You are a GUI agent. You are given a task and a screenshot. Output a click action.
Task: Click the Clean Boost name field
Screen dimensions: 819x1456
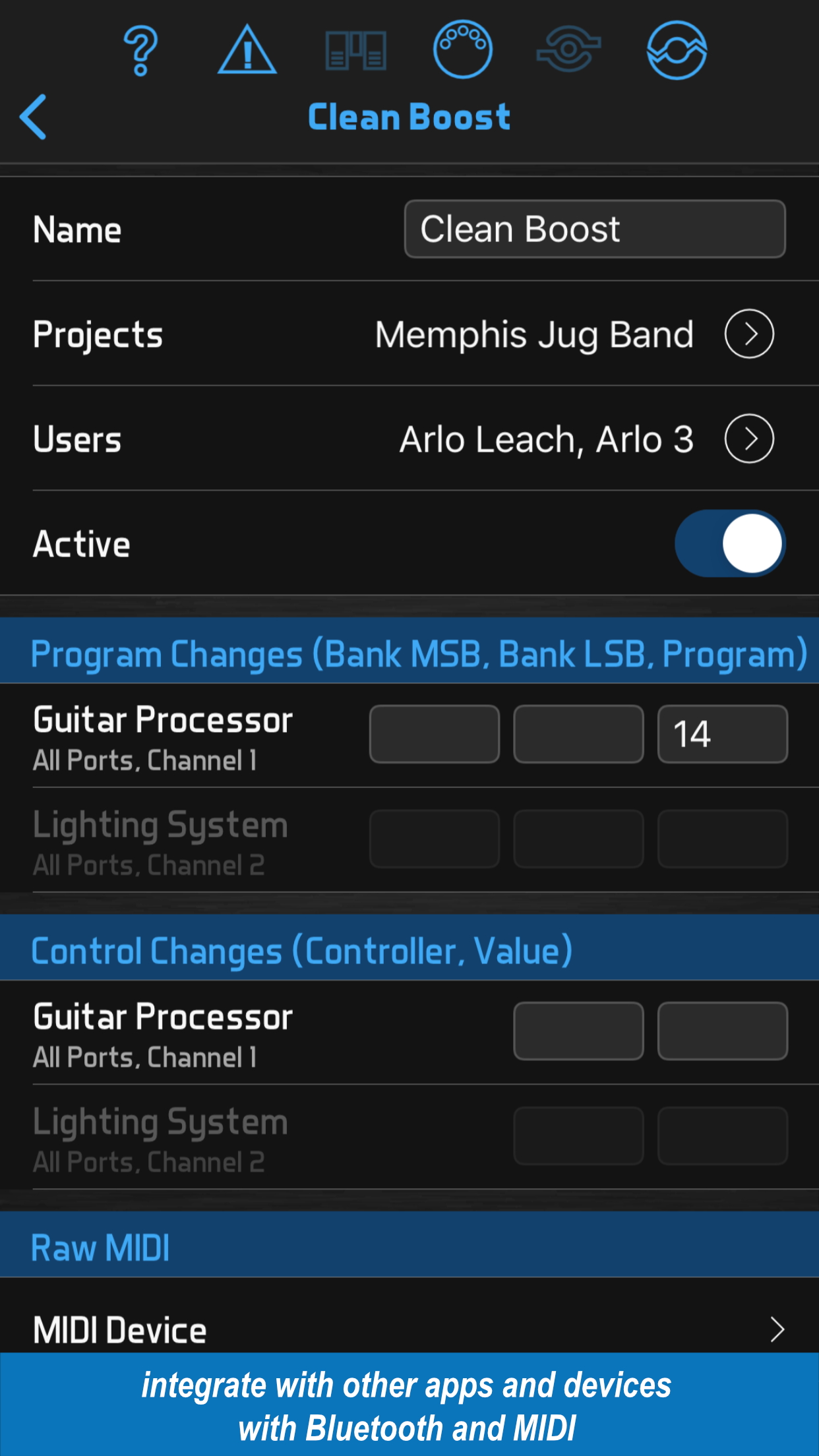pyautogui.click(x=594, y=229)
